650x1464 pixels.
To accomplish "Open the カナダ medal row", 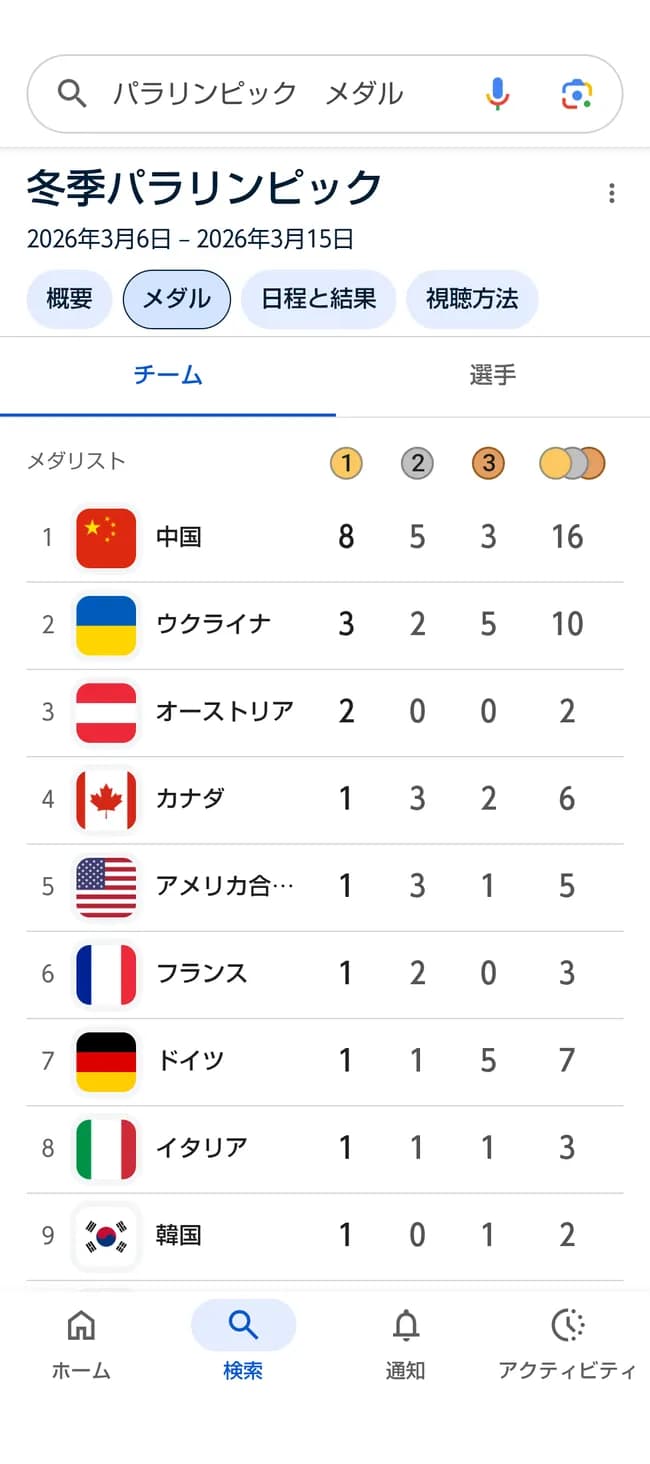I will click(325, 799).
